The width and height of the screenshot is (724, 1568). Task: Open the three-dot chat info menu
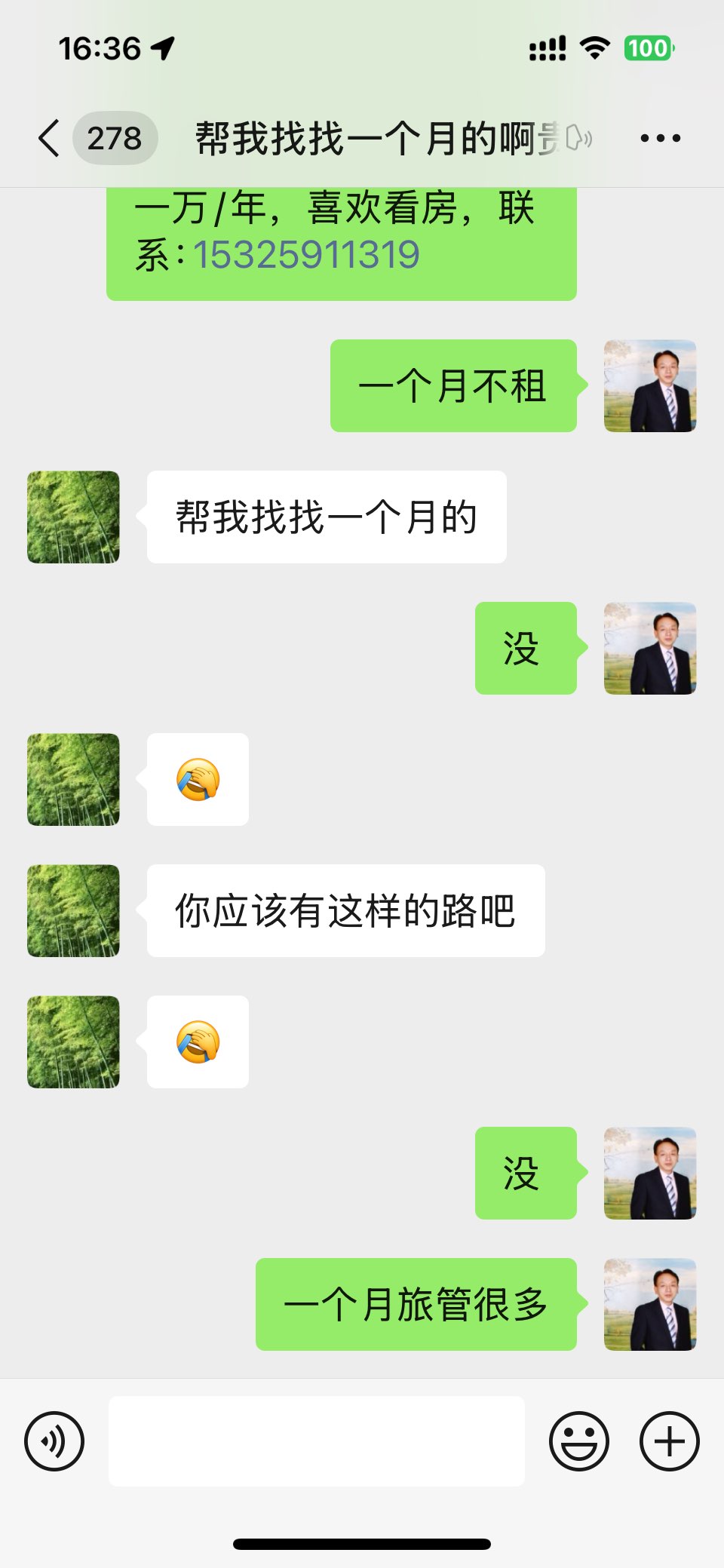[x=660, y=138]
